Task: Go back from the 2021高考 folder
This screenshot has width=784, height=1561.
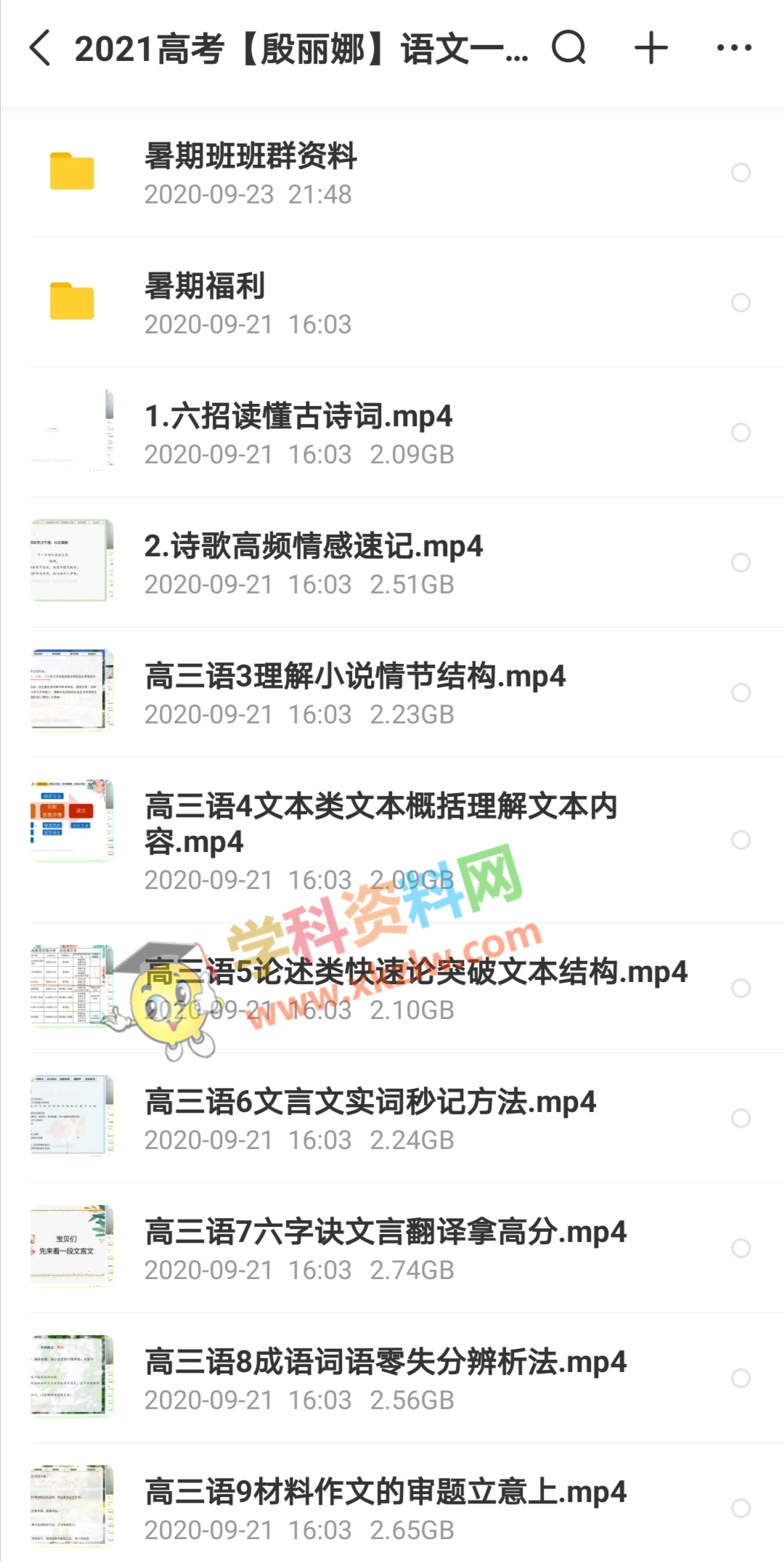Action: click(x=41, y=49)
